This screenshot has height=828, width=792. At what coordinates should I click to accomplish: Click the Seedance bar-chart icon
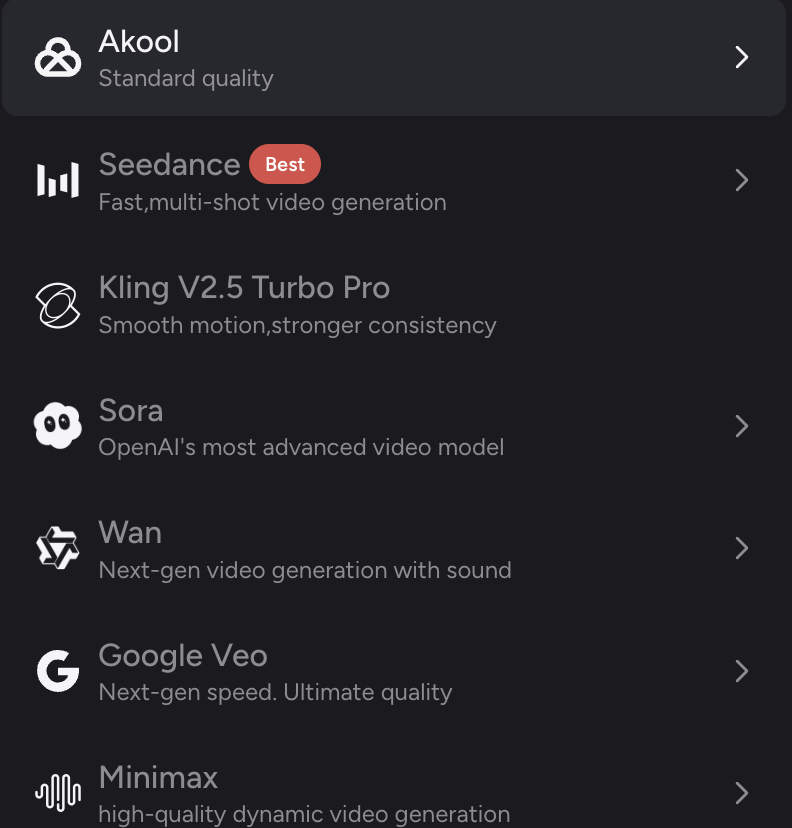click(57, 180)
